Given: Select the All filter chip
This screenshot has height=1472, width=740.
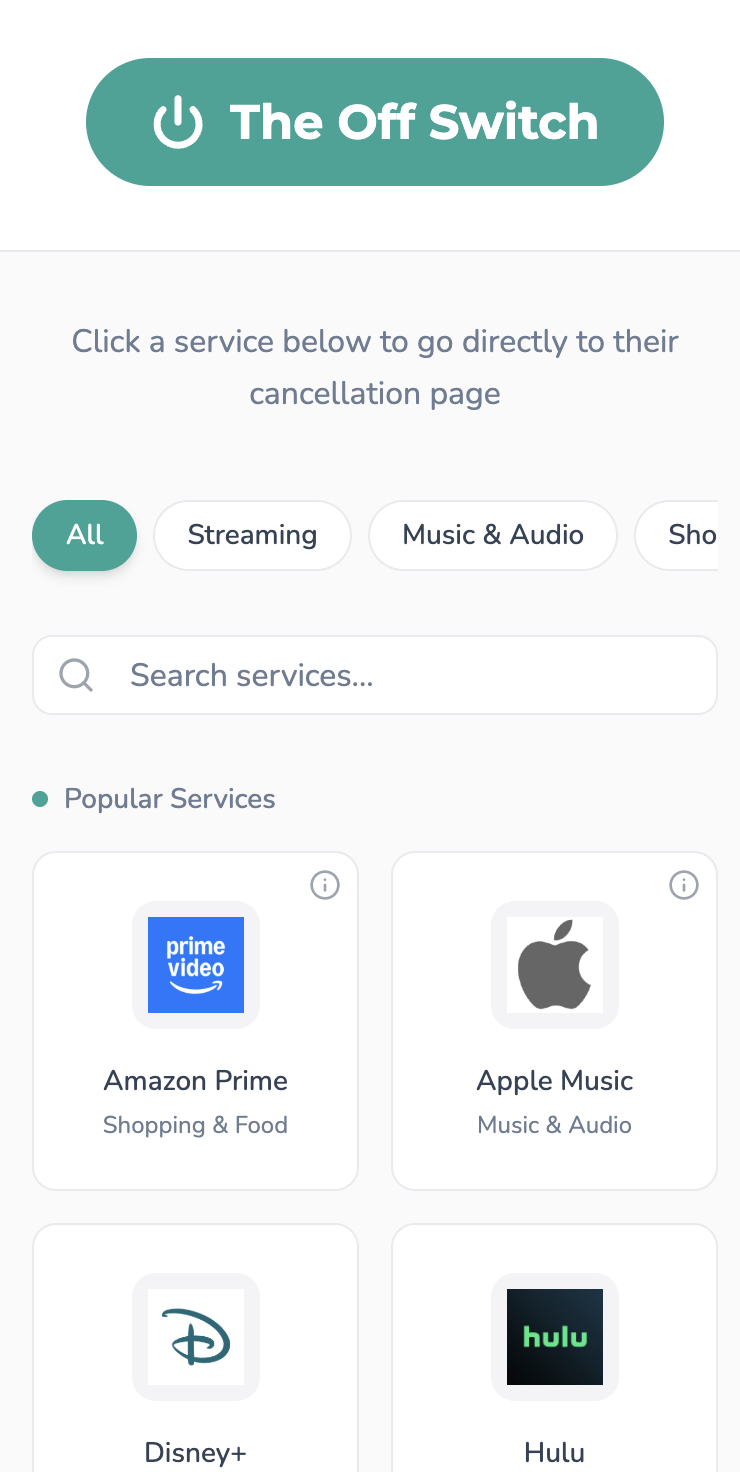Looking at the screenshot, I should point(85,535).
